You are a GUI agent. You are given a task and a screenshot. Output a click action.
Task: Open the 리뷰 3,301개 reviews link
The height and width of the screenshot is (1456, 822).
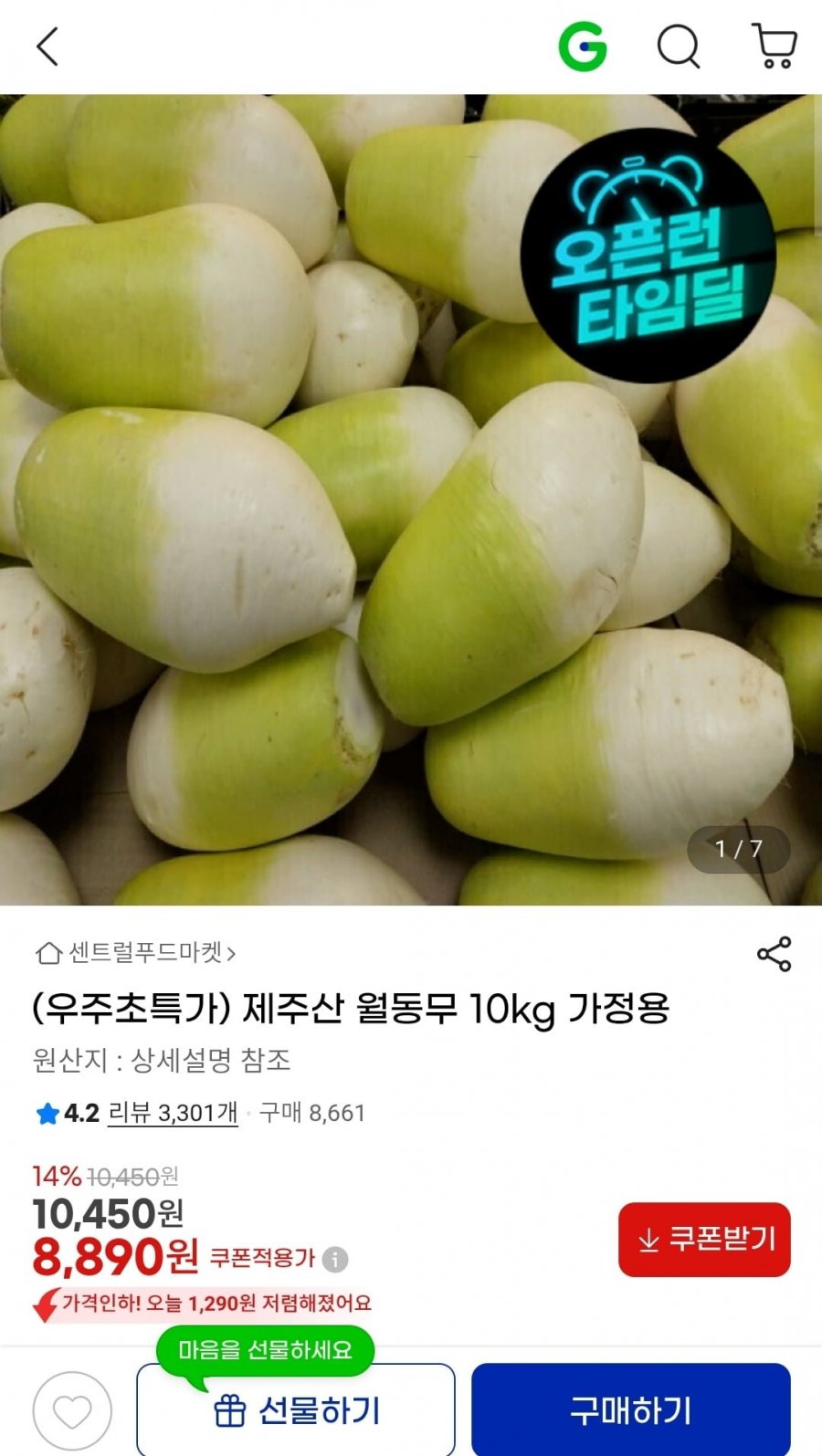coord(173,1113)
